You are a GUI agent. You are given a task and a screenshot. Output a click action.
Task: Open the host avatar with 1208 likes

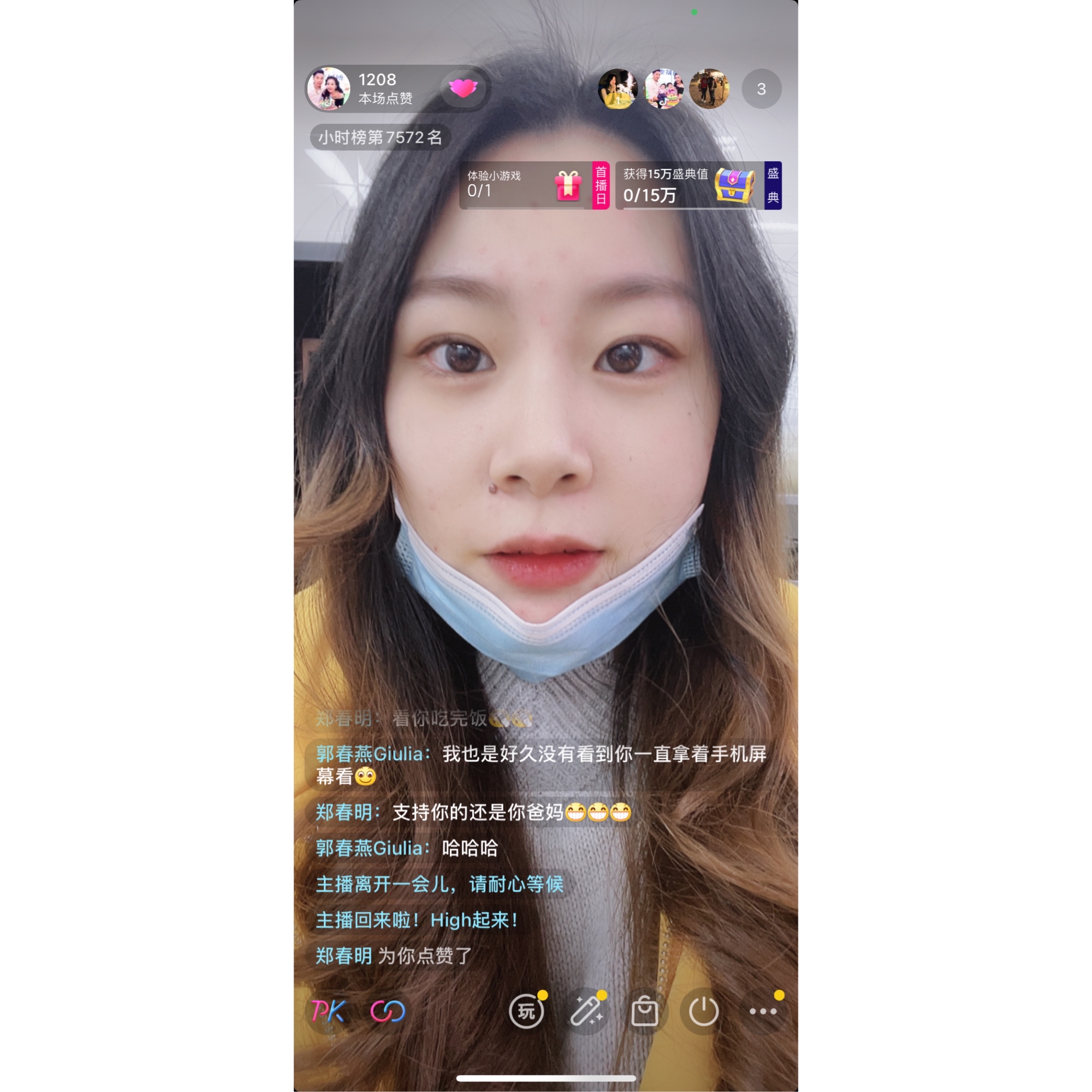click(x=328, y=89)
